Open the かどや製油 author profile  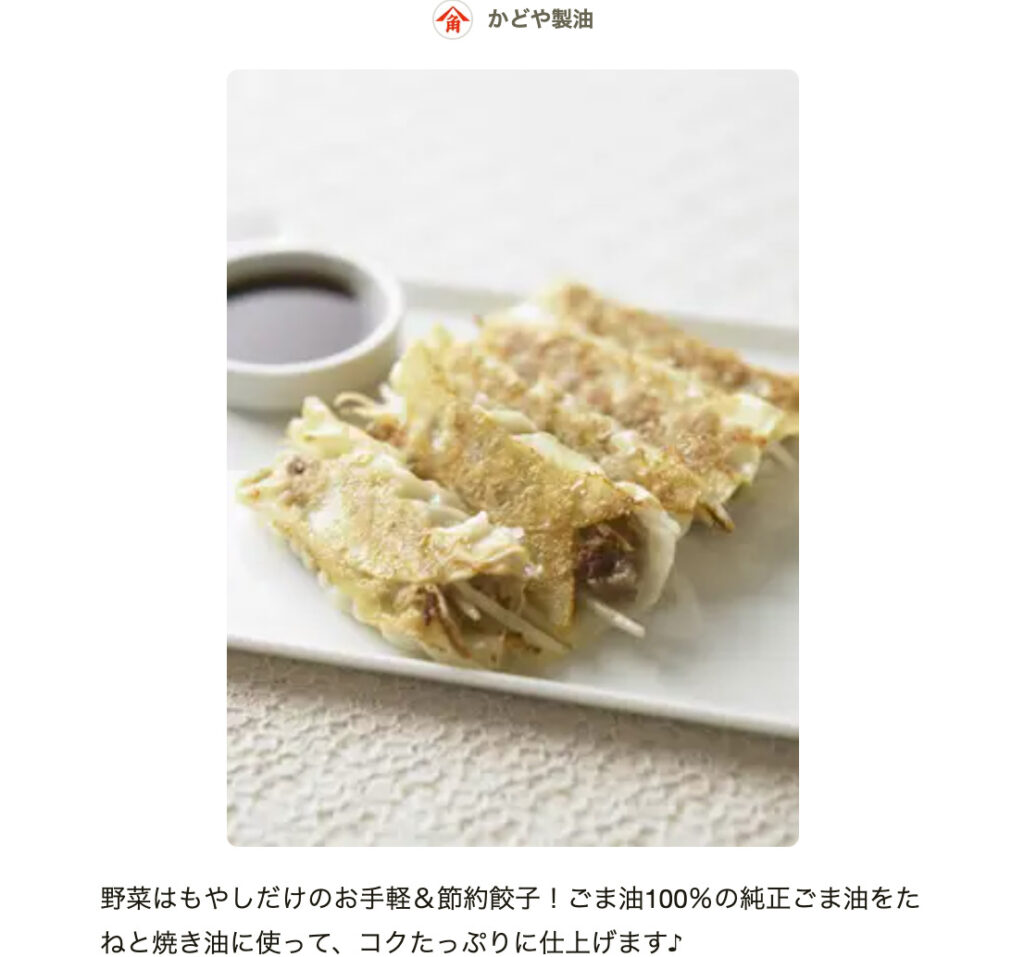tap(538, 19)
